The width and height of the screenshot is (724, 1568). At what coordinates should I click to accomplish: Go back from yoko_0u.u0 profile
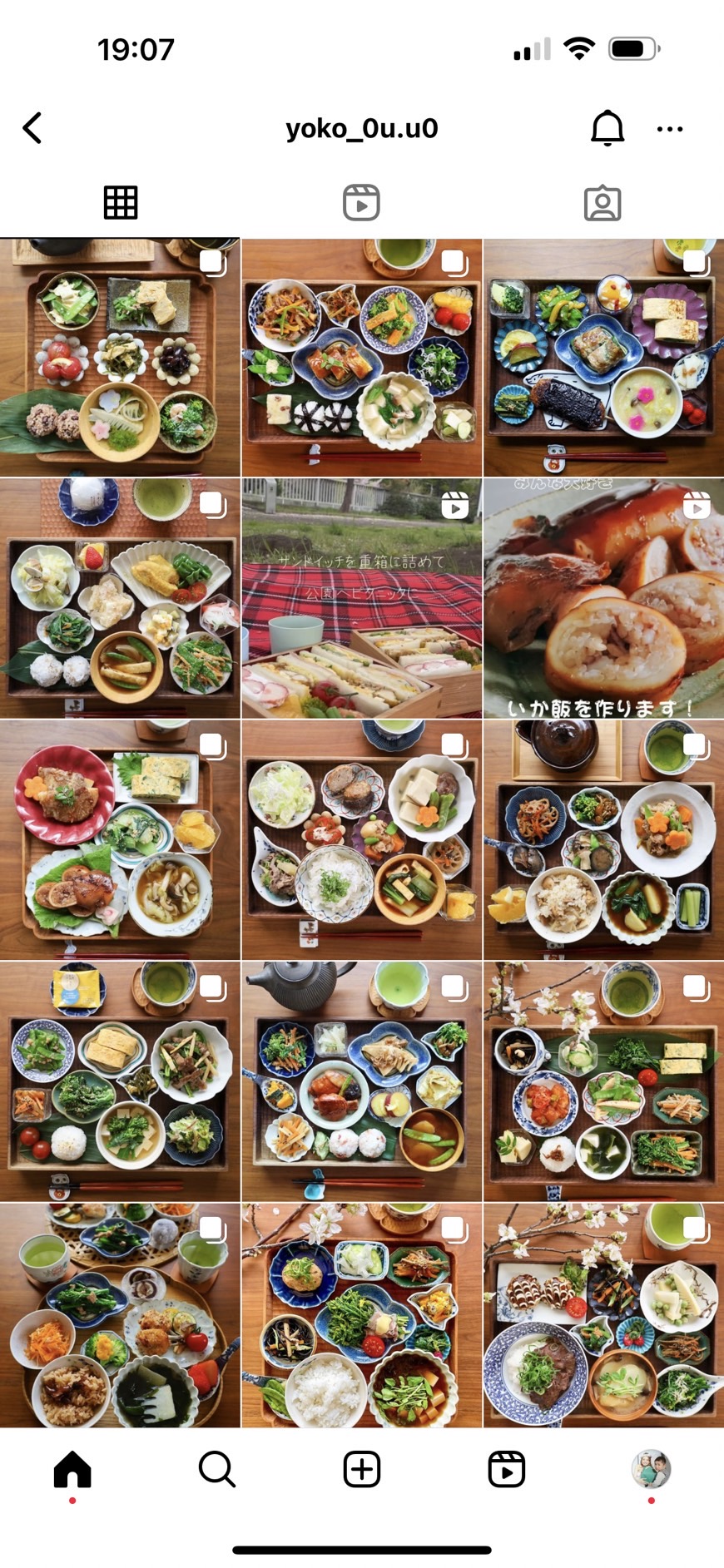pyautogui.click(x=32, y=128)
